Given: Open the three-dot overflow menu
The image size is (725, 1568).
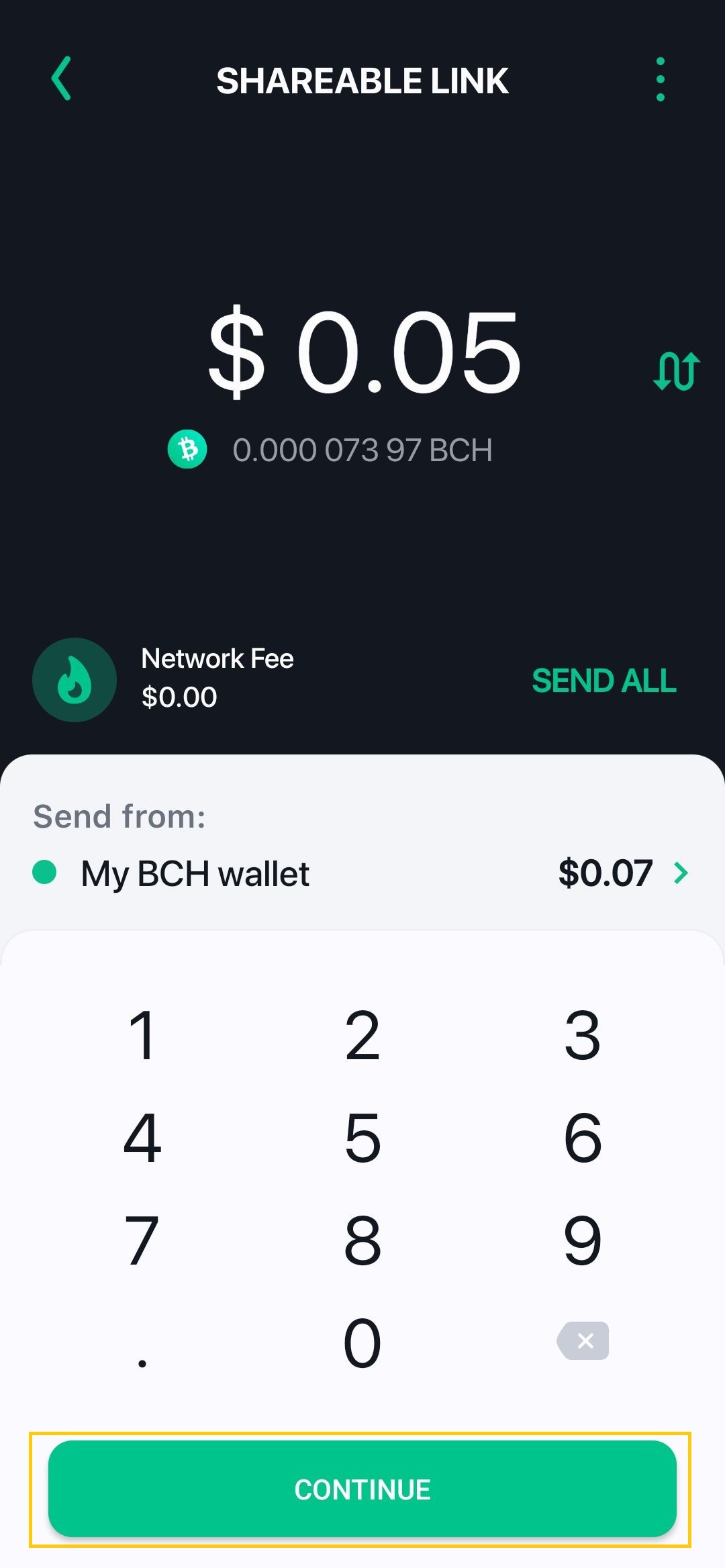Looking at the screenshot, I should (x=660, y=79).
